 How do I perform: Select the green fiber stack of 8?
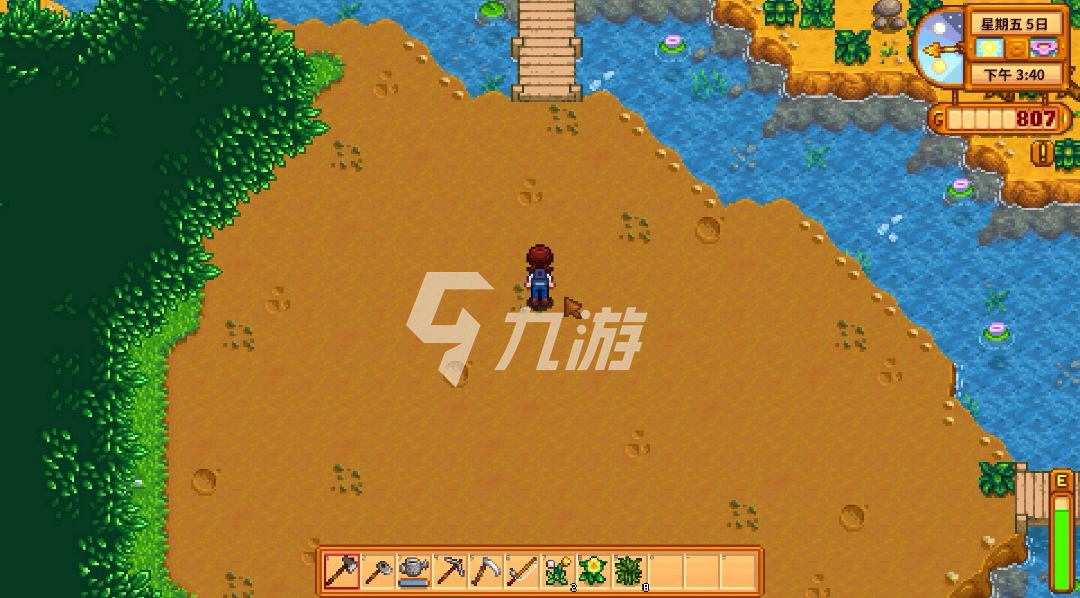tap(630, 571)
